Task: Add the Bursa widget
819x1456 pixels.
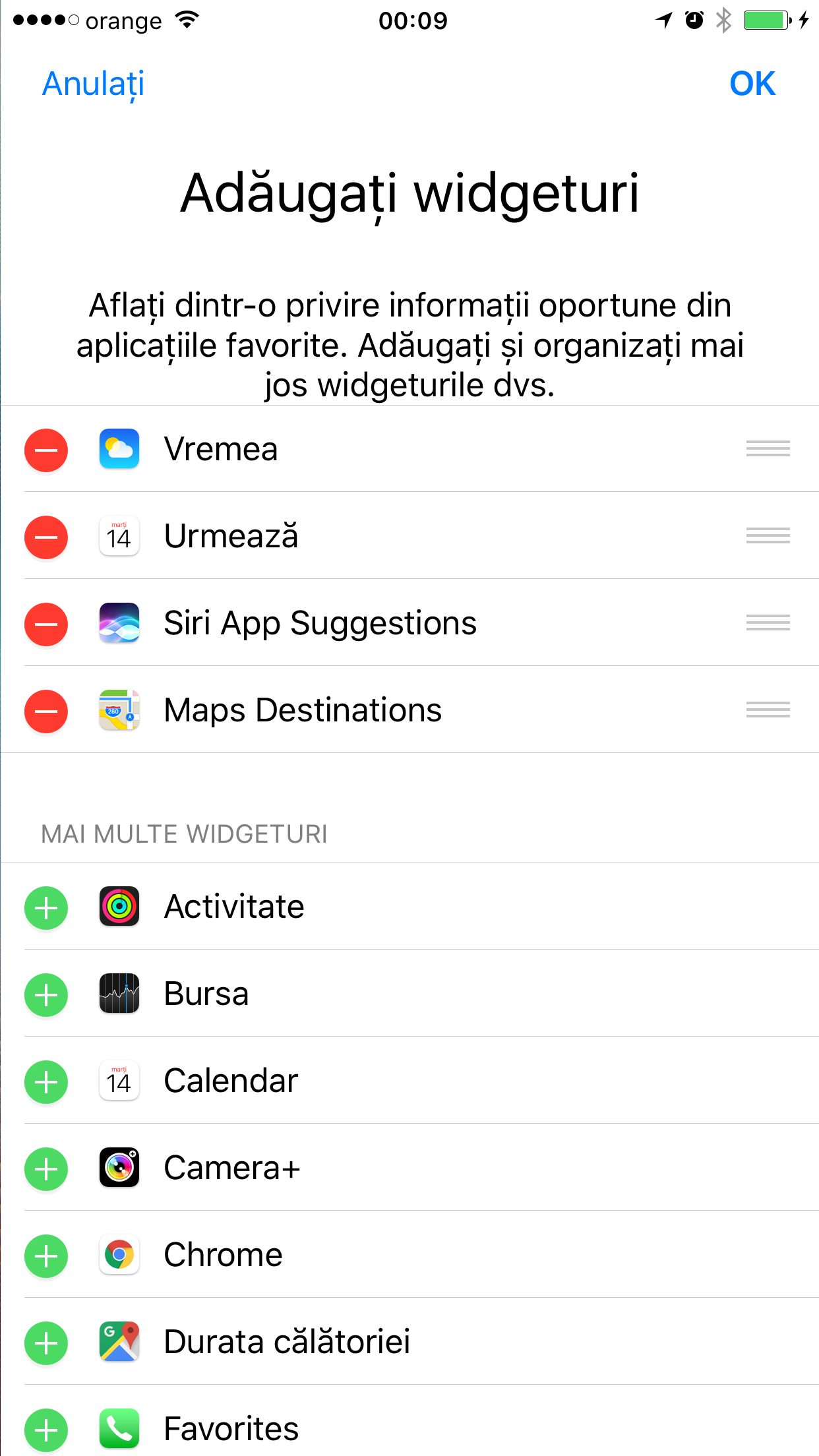Action: pos(46,995)
